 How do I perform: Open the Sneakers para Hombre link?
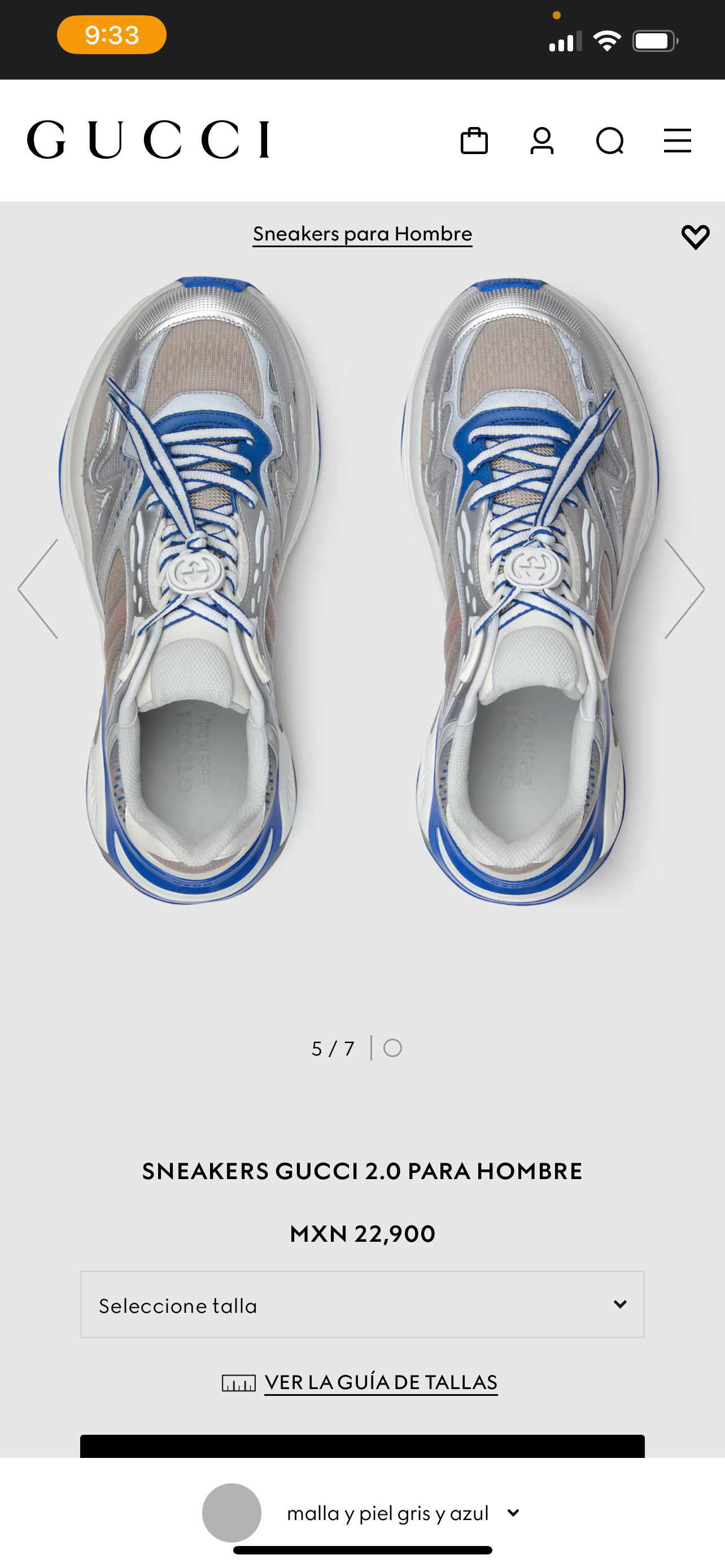point(362,234)
